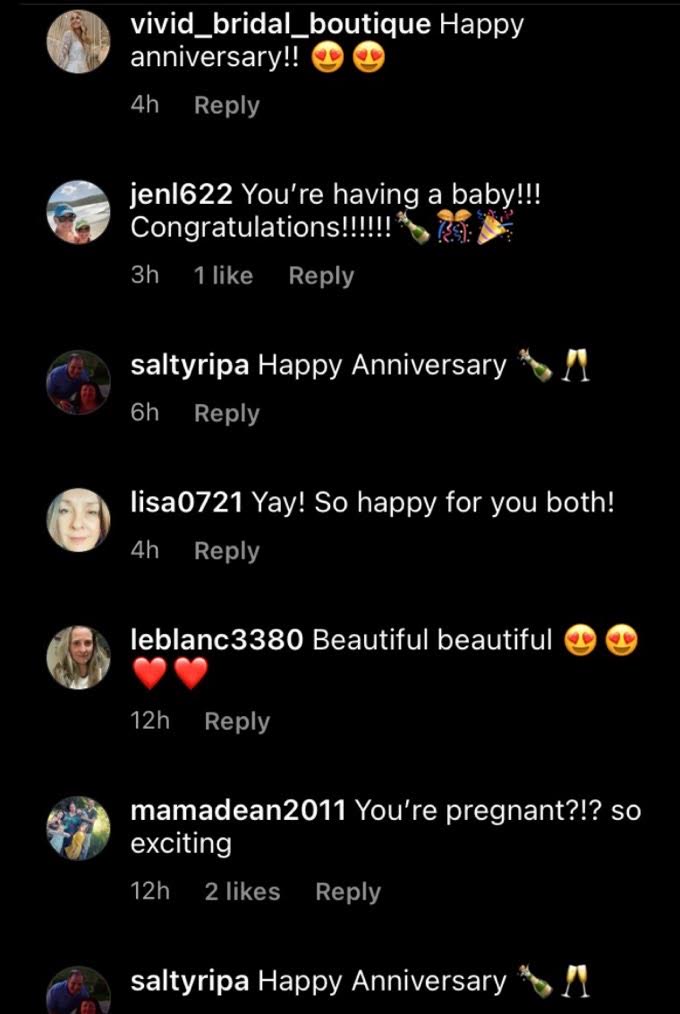
Task: Open mamadean2011's avatar
Action: coord(78,828)
